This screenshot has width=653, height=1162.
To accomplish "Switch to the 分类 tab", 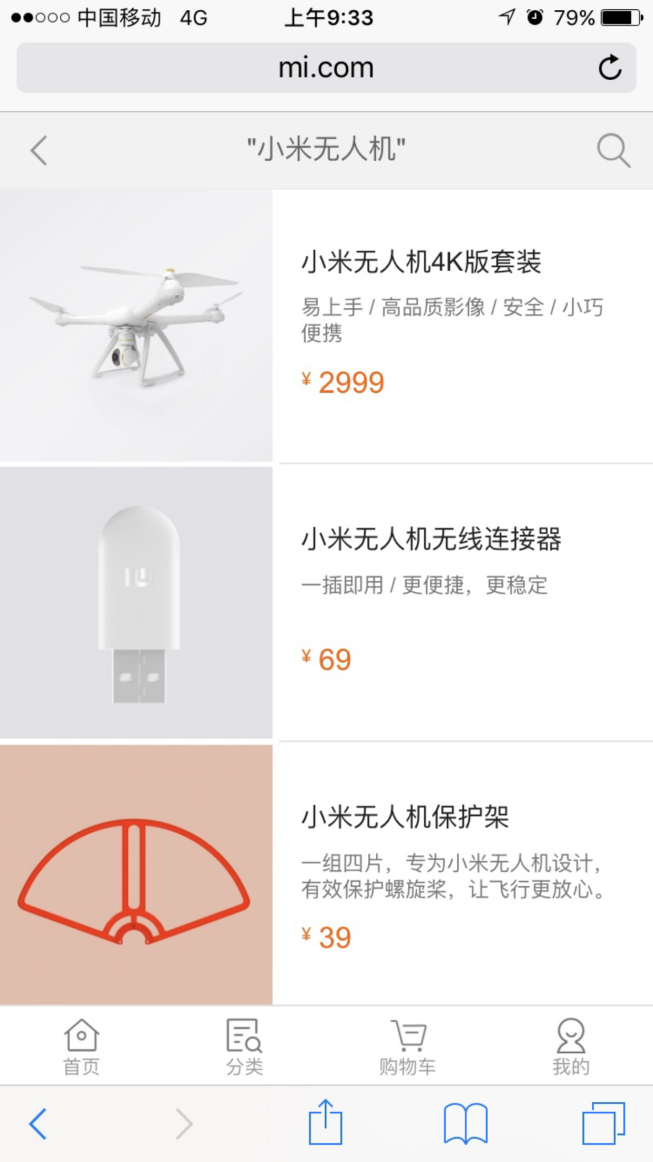I will tap(244, 1046).
